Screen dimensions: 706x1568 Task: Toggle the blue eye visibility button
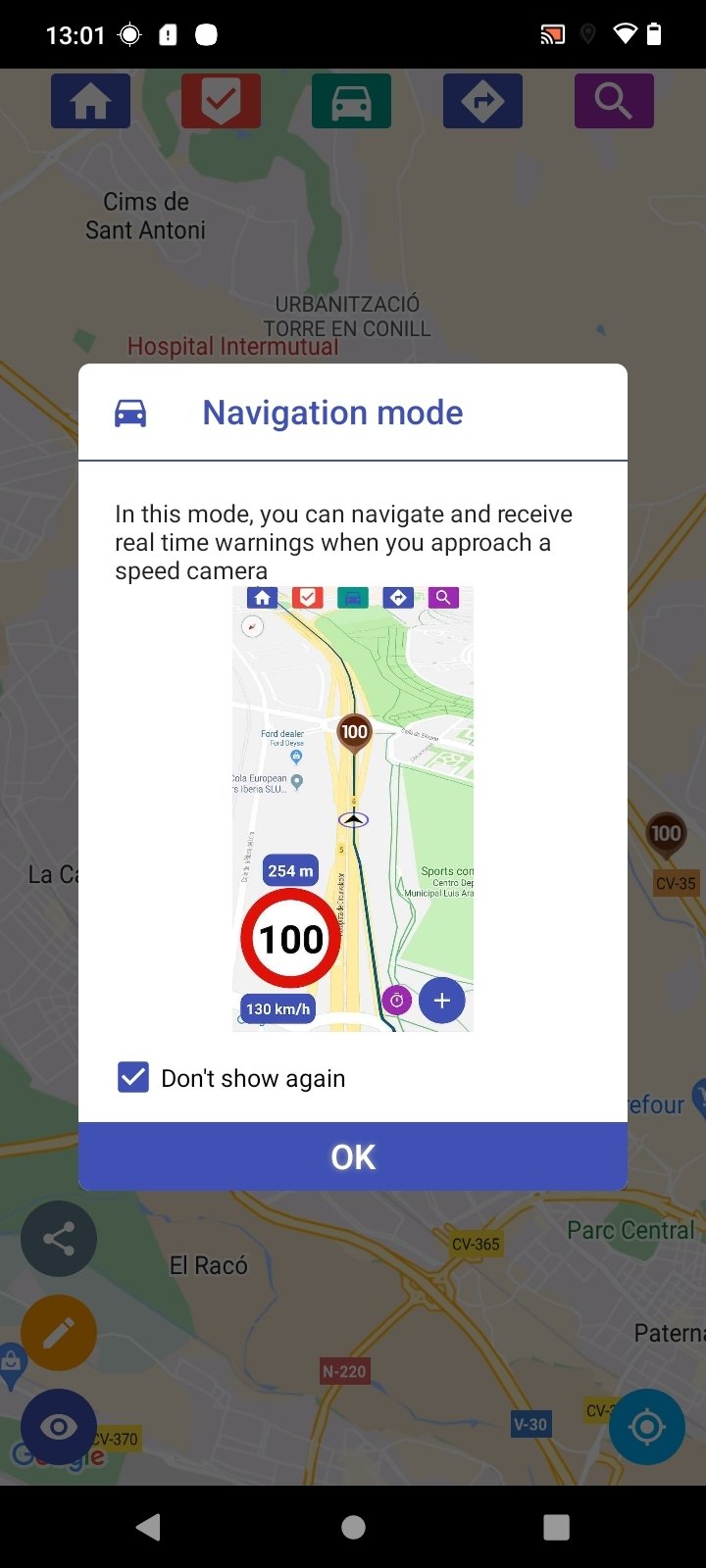[x=59, y=1427]
